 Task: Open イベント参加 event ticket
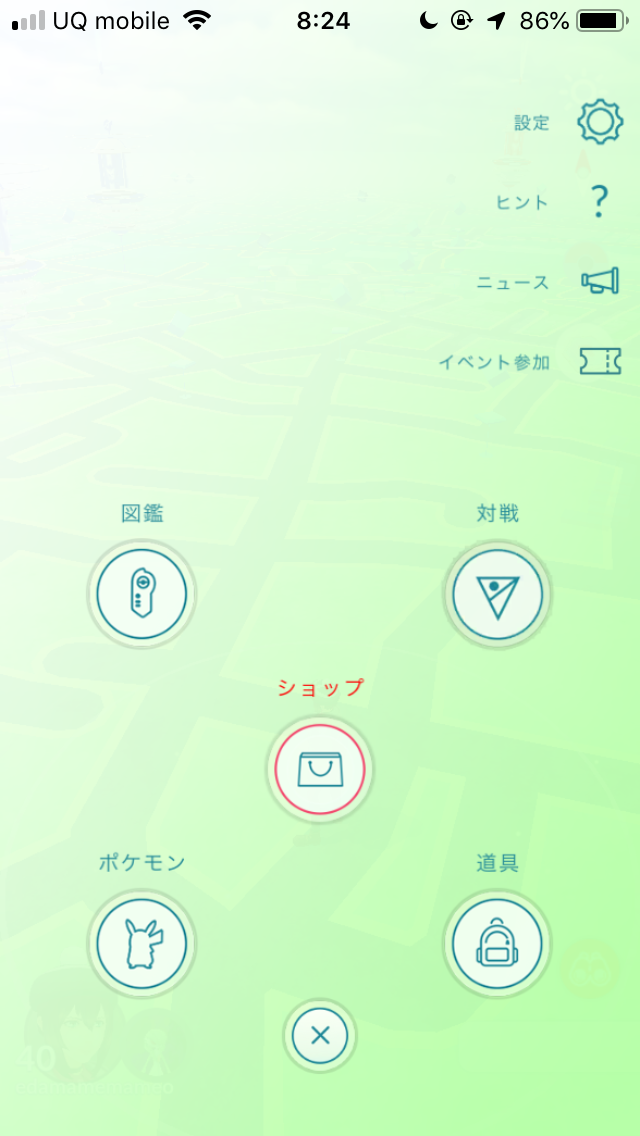tap(599, 361)
